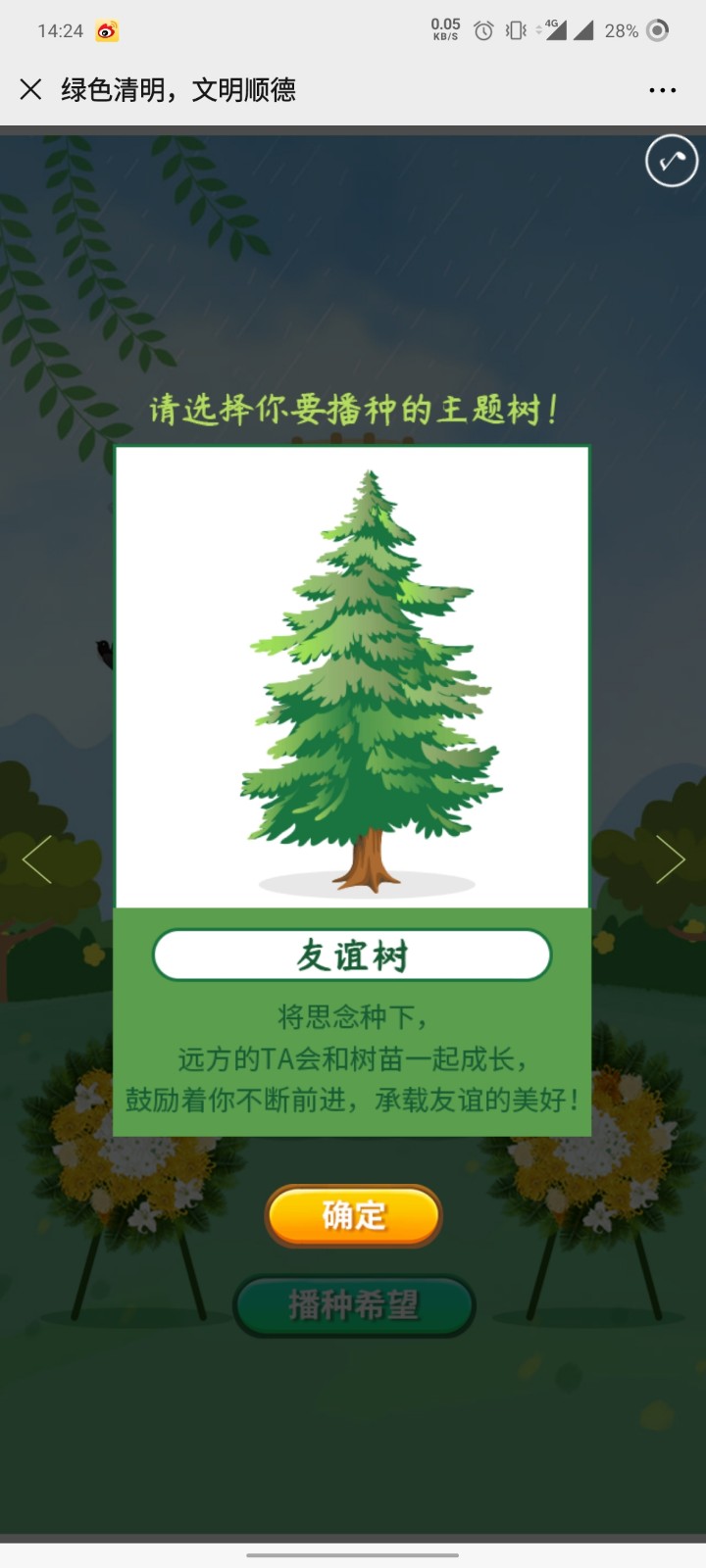Image resolution: width=706 pixels, height=1568 pixels.
Task: Show the previous theme tree
Action: [x=36, y=859]
